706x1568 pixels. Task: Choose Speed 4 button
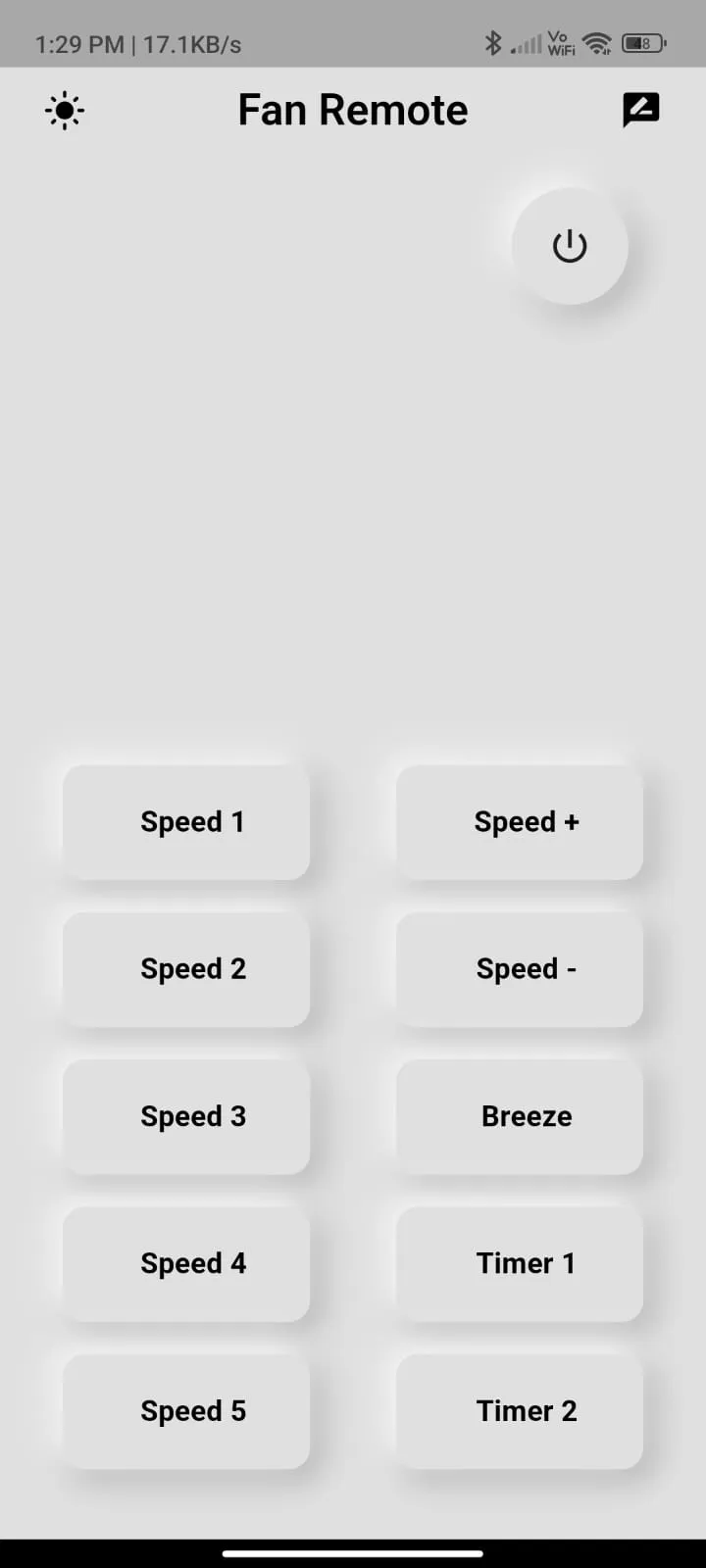186,1263
